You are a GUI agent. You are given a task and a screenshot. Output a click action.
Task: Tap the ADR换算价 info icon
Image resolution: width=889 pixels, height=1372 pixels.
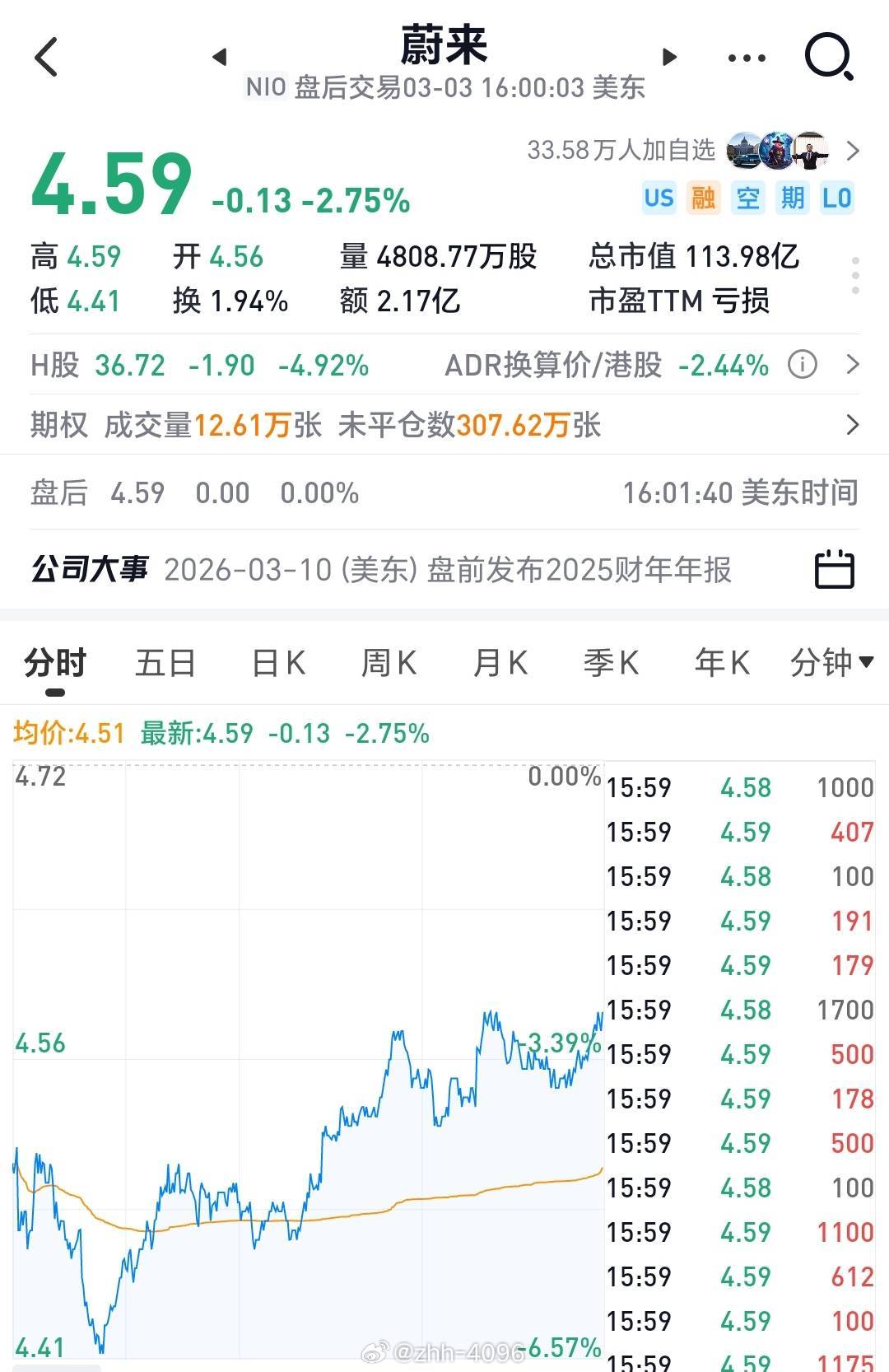point(802,364)
